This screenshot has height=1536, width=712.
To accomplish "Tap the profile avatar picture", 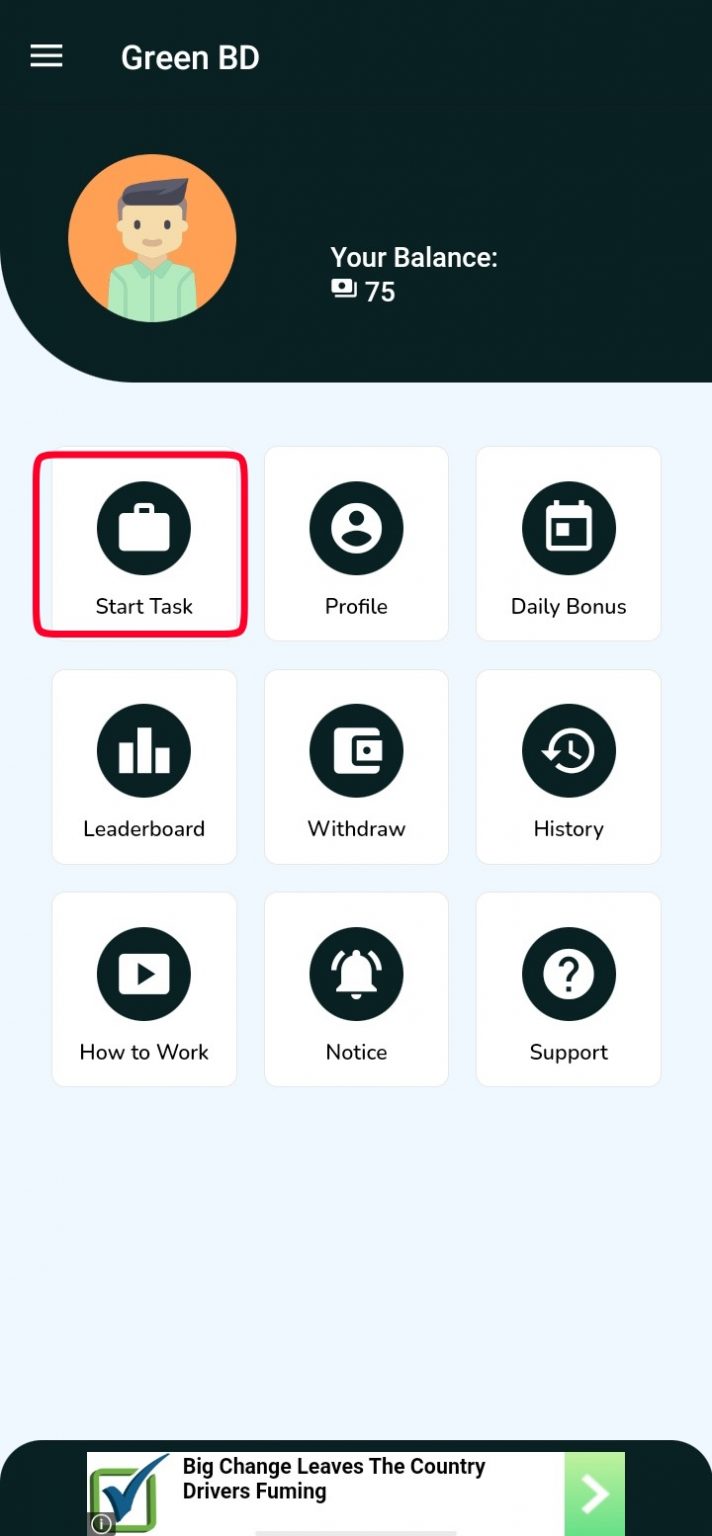I will tap(152, 238).
